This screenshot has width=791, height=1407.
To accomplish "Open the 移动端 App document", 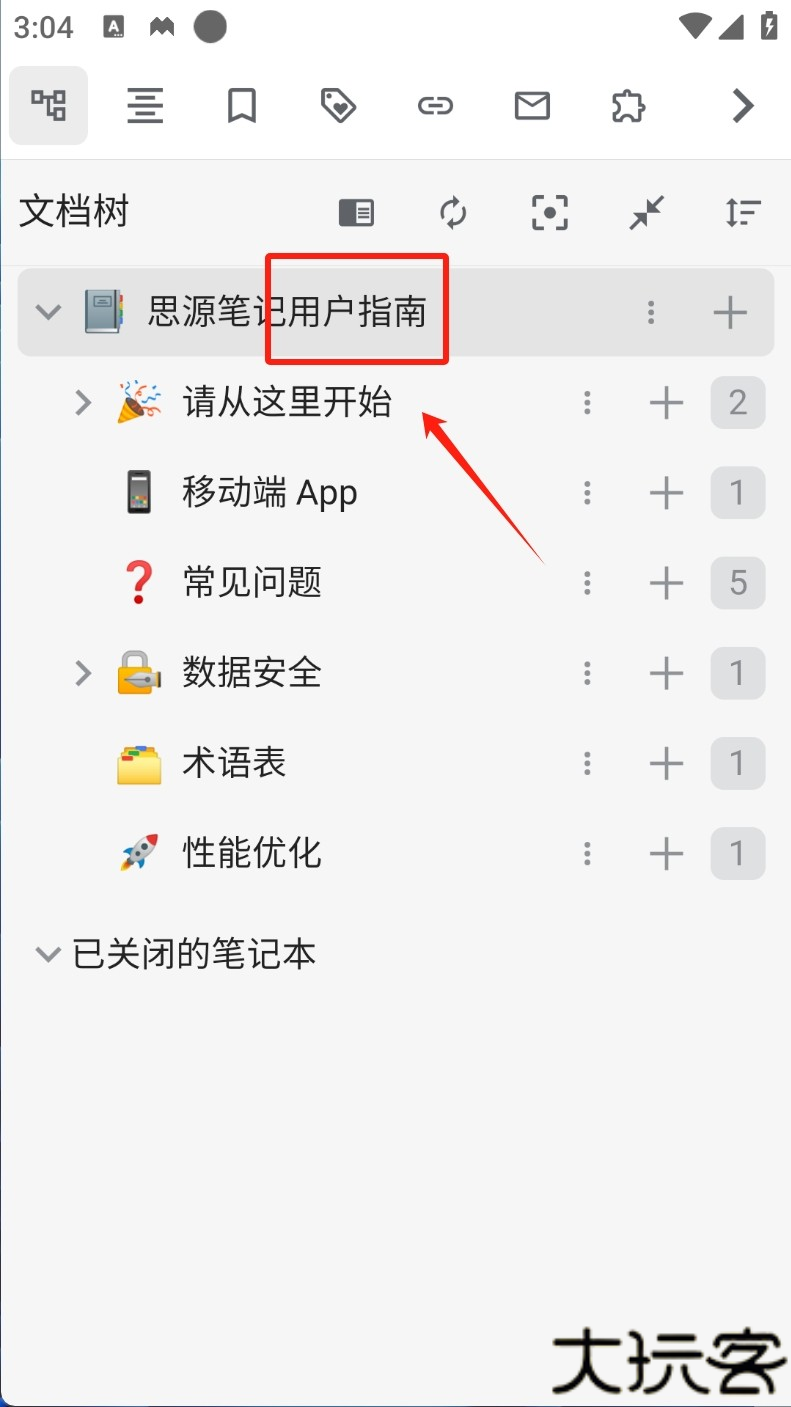I will [269, 493].
